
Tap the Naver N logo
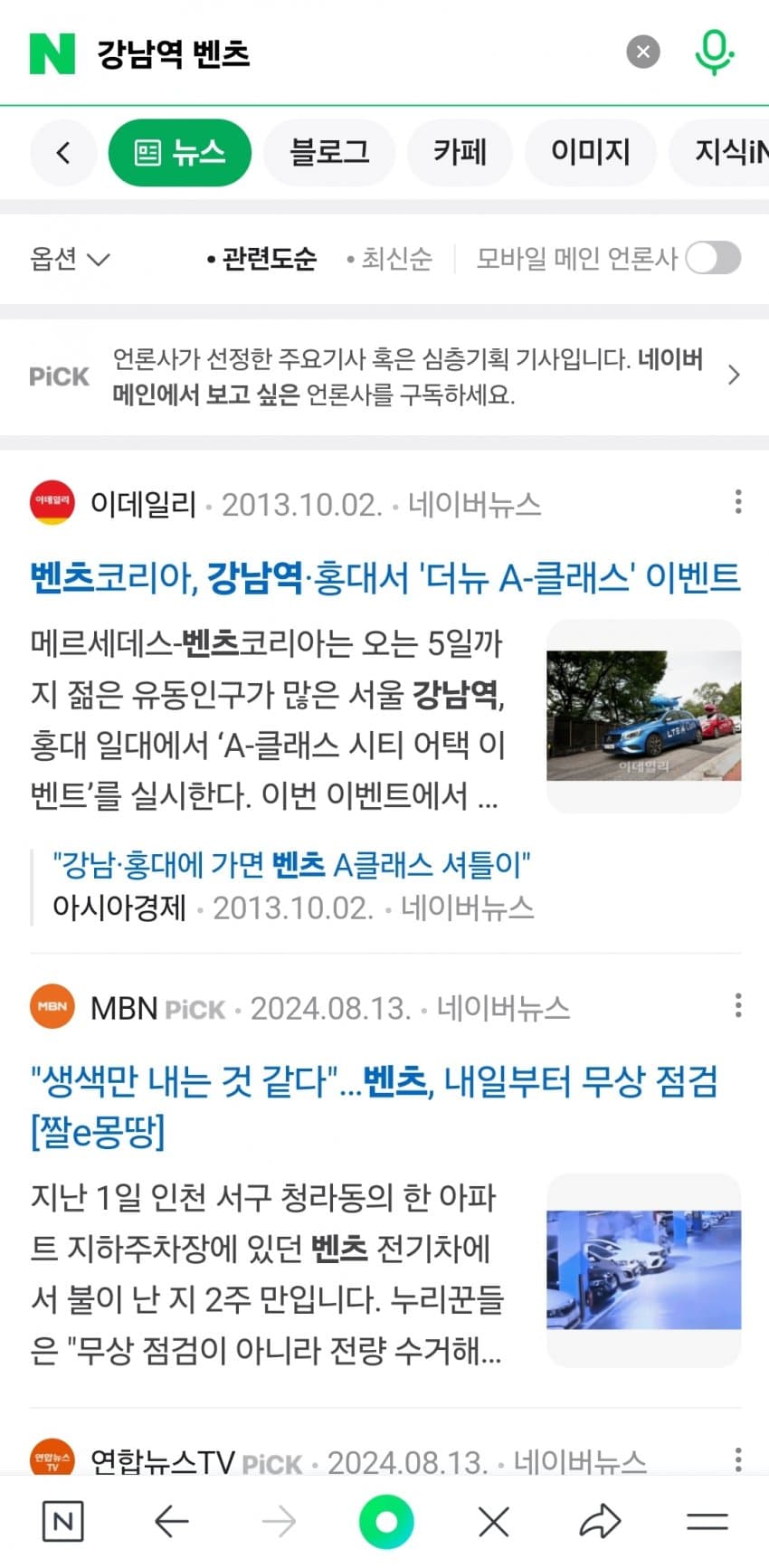point(52,53)
